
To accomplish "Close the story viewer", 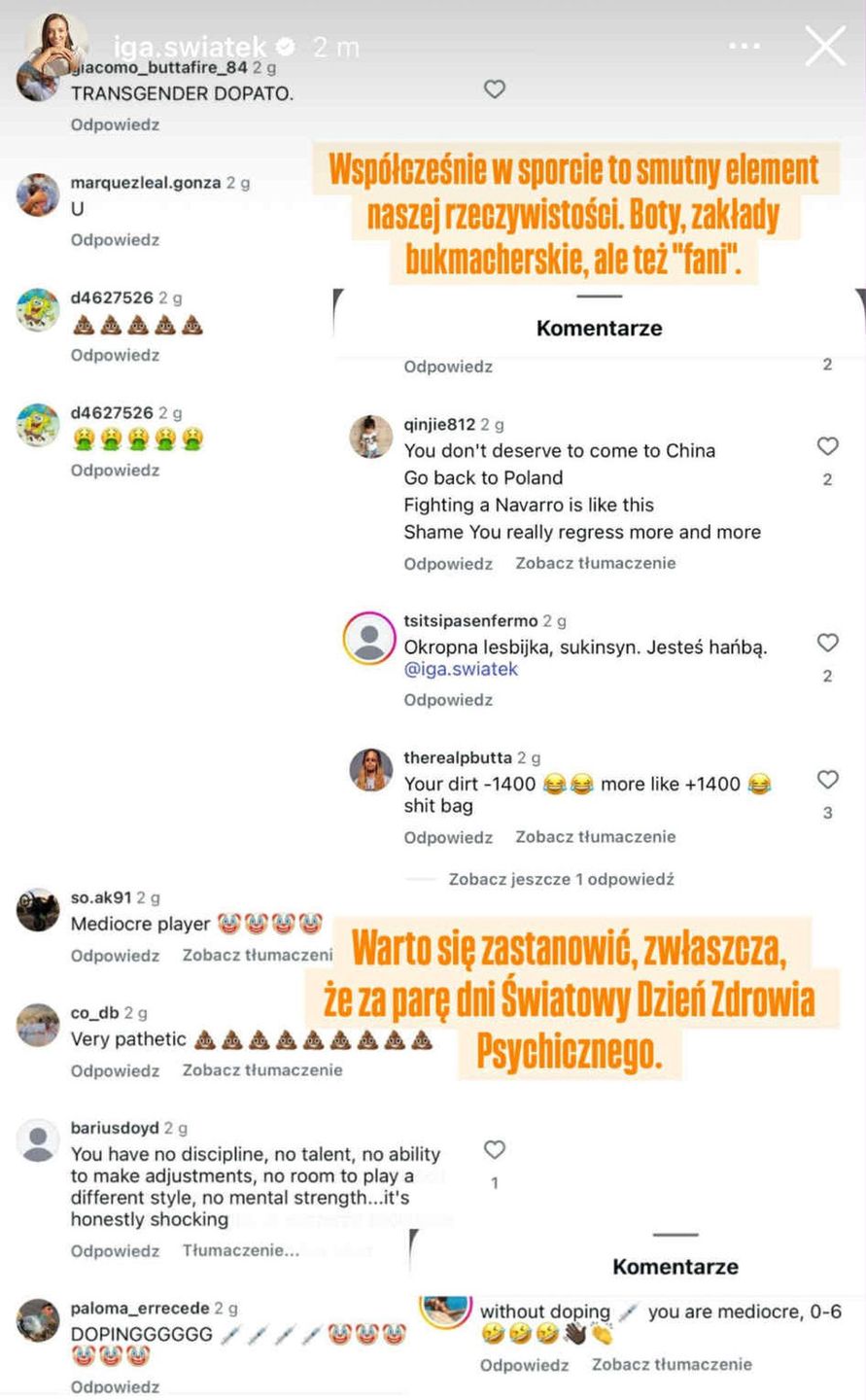I will tap(824, 46).
